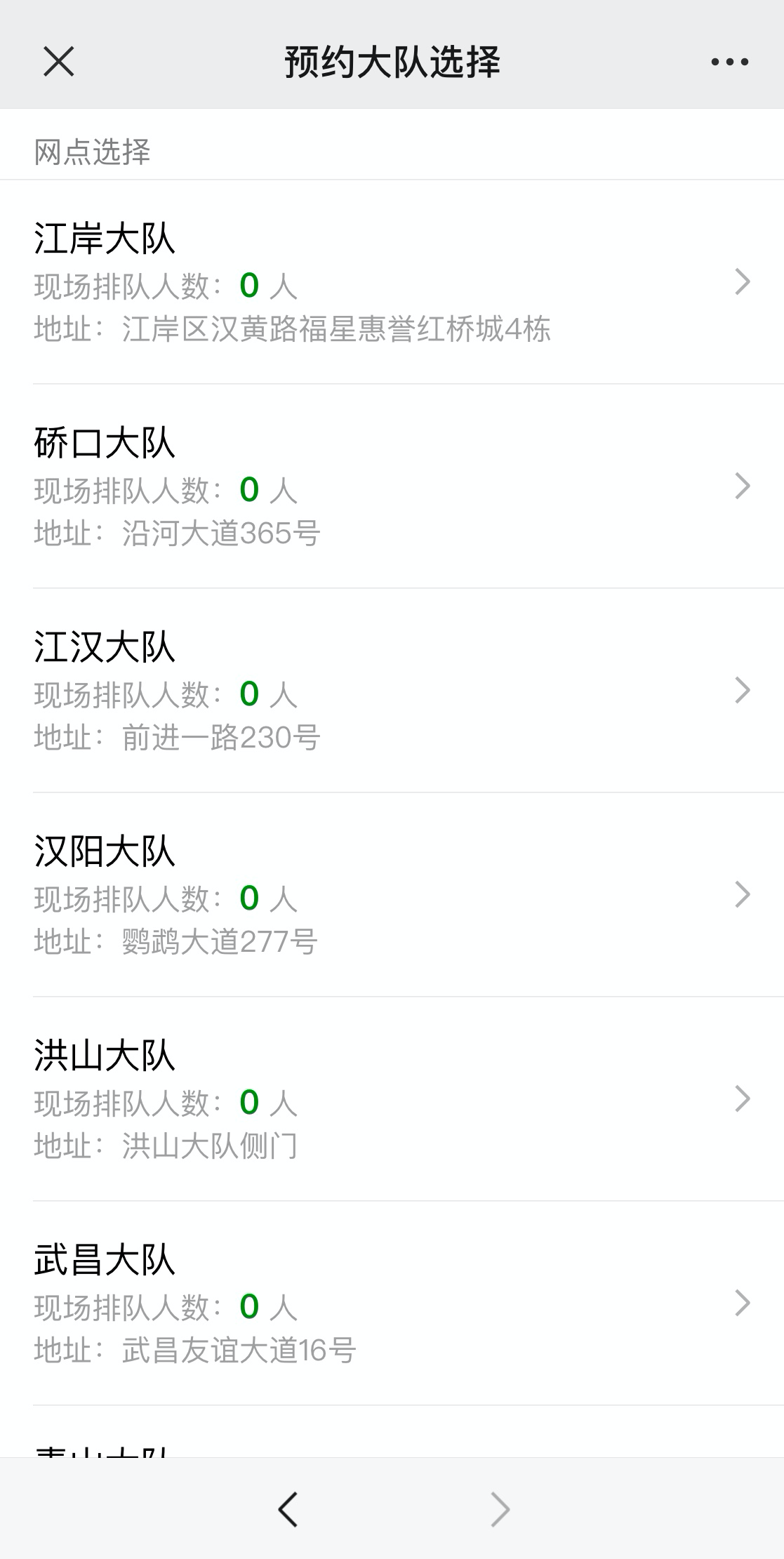The image size is (784, 1559).
Task: Choose 硚口大队 on 沿河大道365号
Action: coord(392,486)
